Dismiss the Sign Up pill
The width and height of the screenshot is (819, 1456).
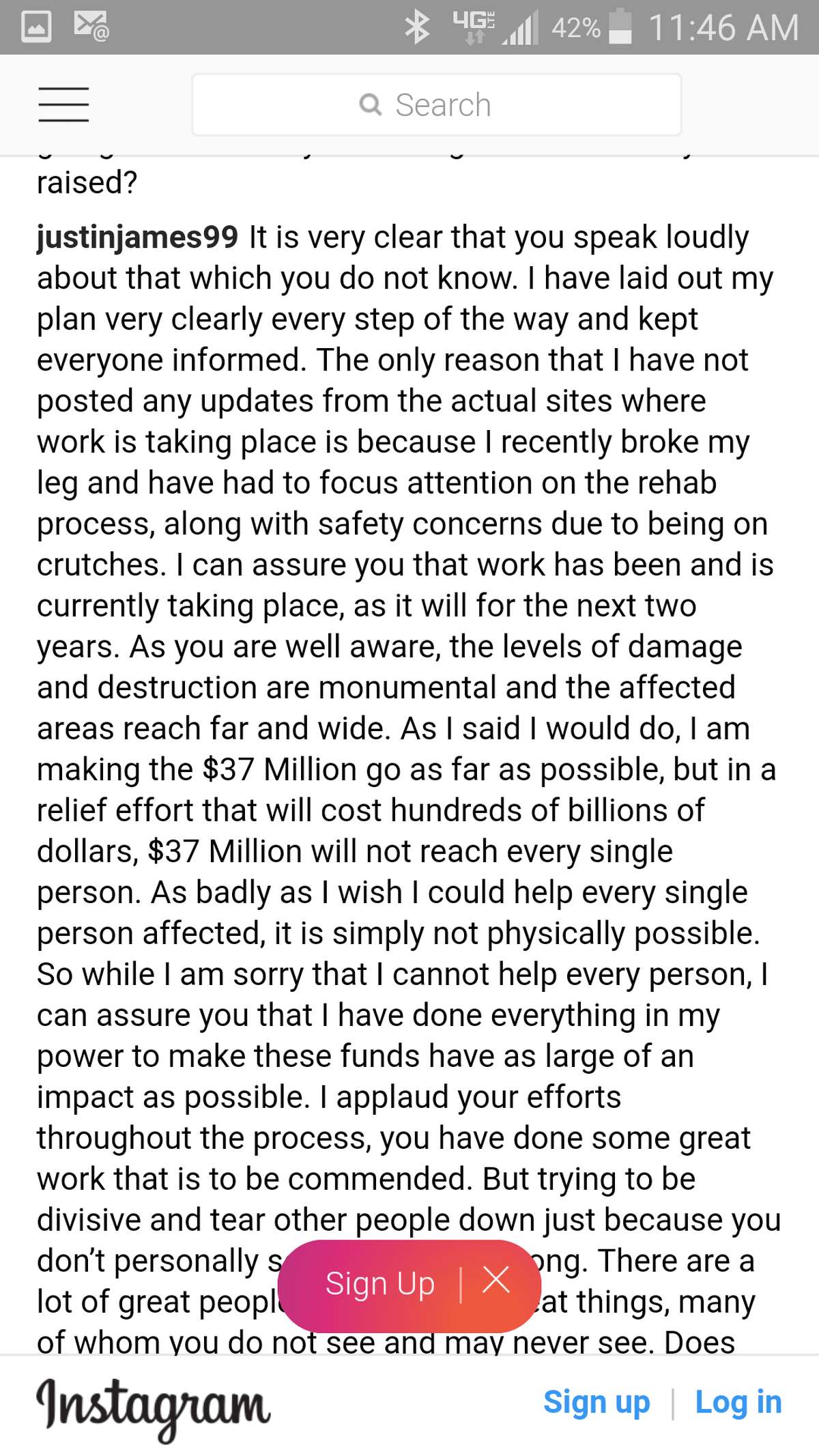pos(496,1280)
